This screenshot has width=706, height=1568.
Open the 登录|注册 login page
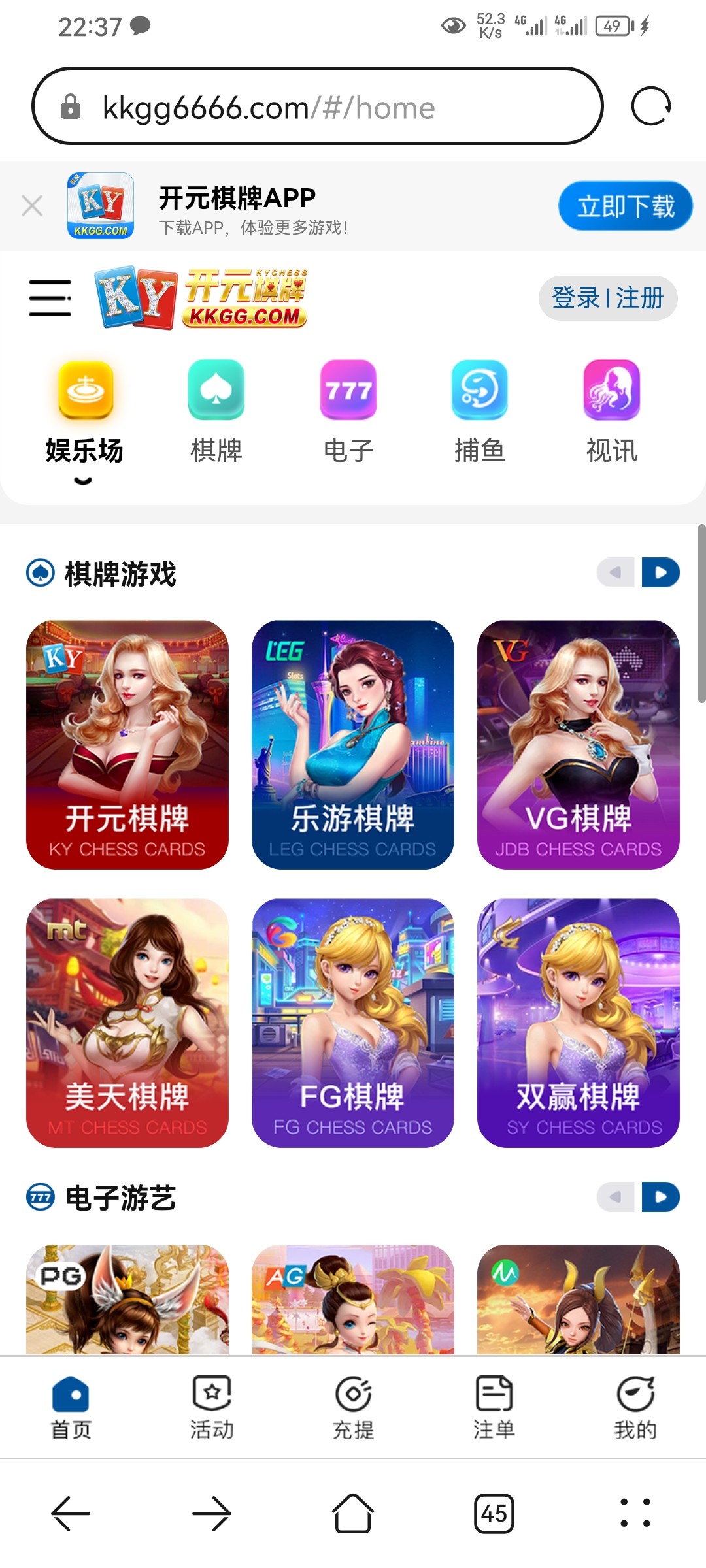point(608,299)
